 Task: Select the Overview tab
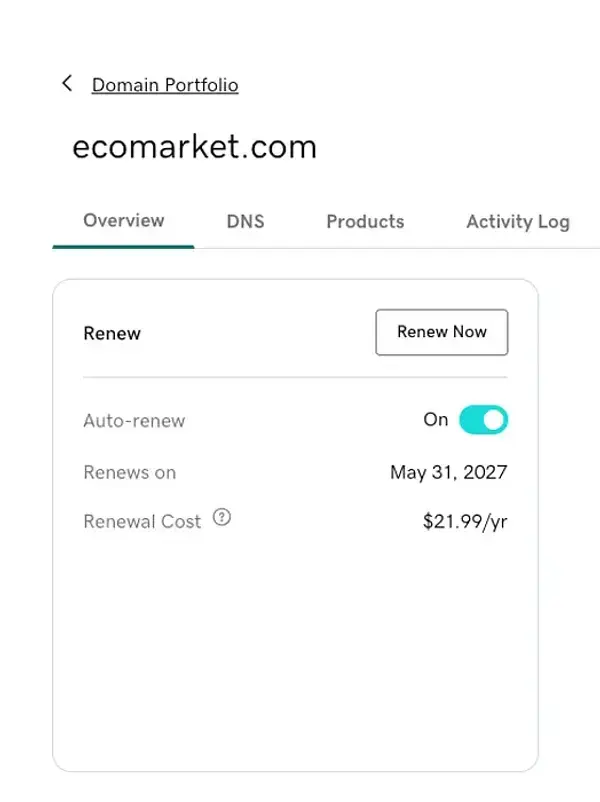pyautogui.click(x=124, y=221)
